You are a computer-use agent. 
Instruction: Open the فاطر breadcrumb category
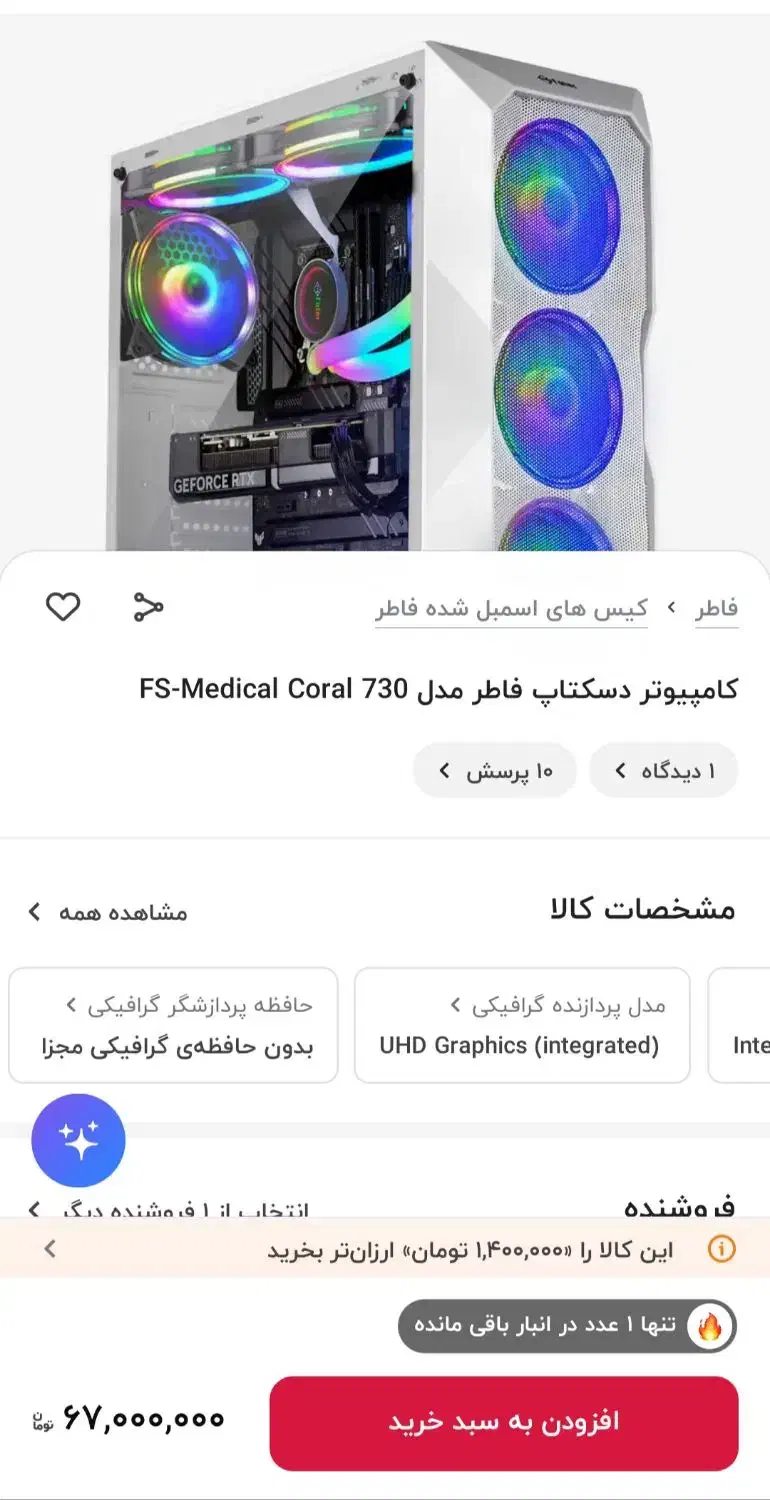point(716,607)
